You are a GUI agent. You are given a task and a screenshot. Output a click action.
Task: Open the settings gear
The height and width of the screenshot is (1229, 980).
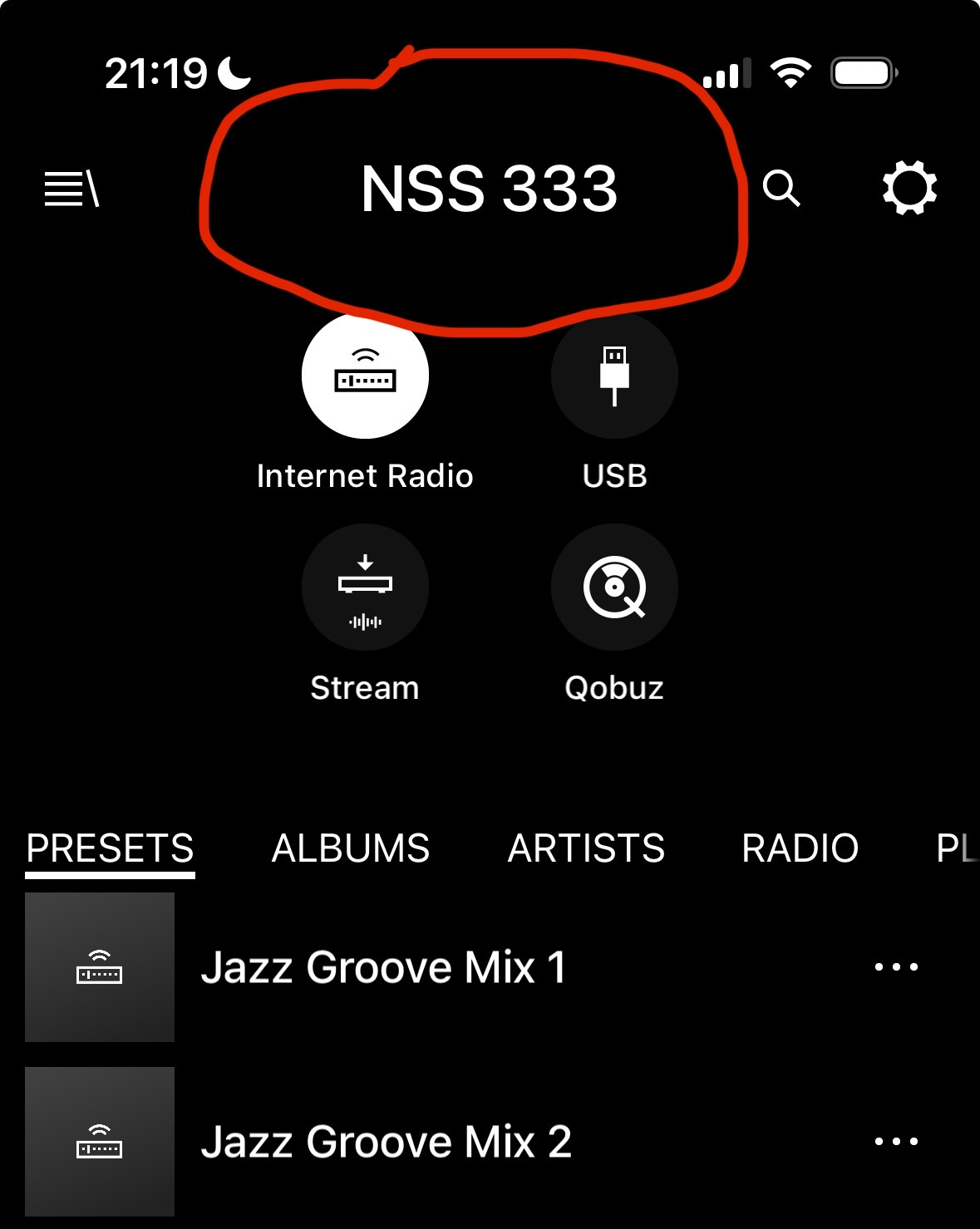(x=909, y=189)
